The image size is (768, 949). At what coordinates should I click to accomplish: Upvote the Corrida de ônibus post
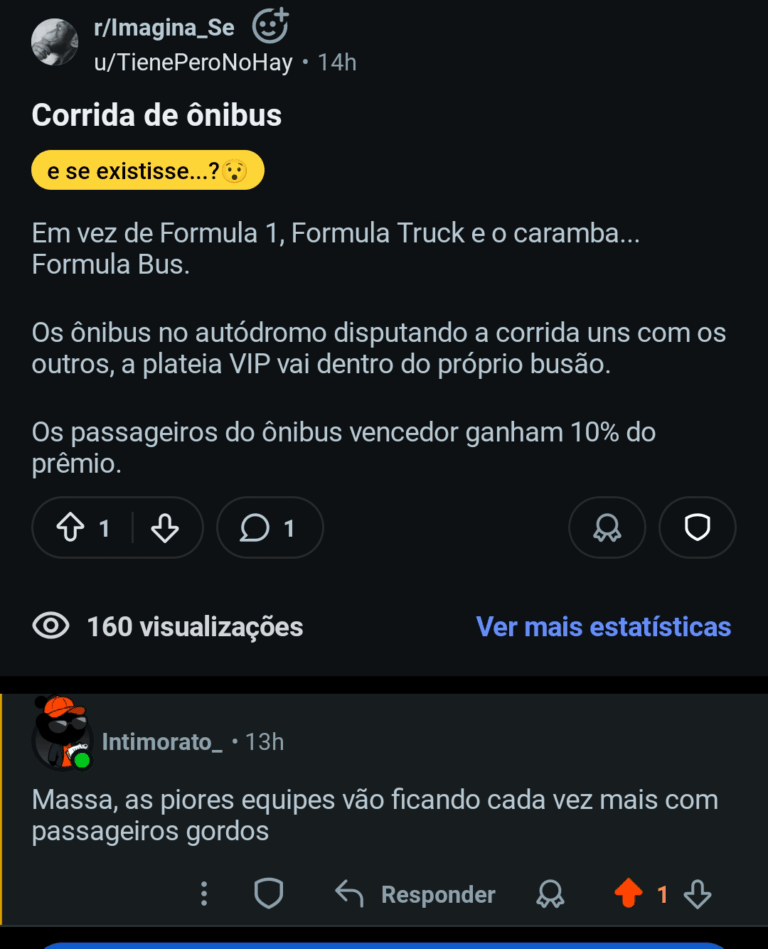click(71, 528)
